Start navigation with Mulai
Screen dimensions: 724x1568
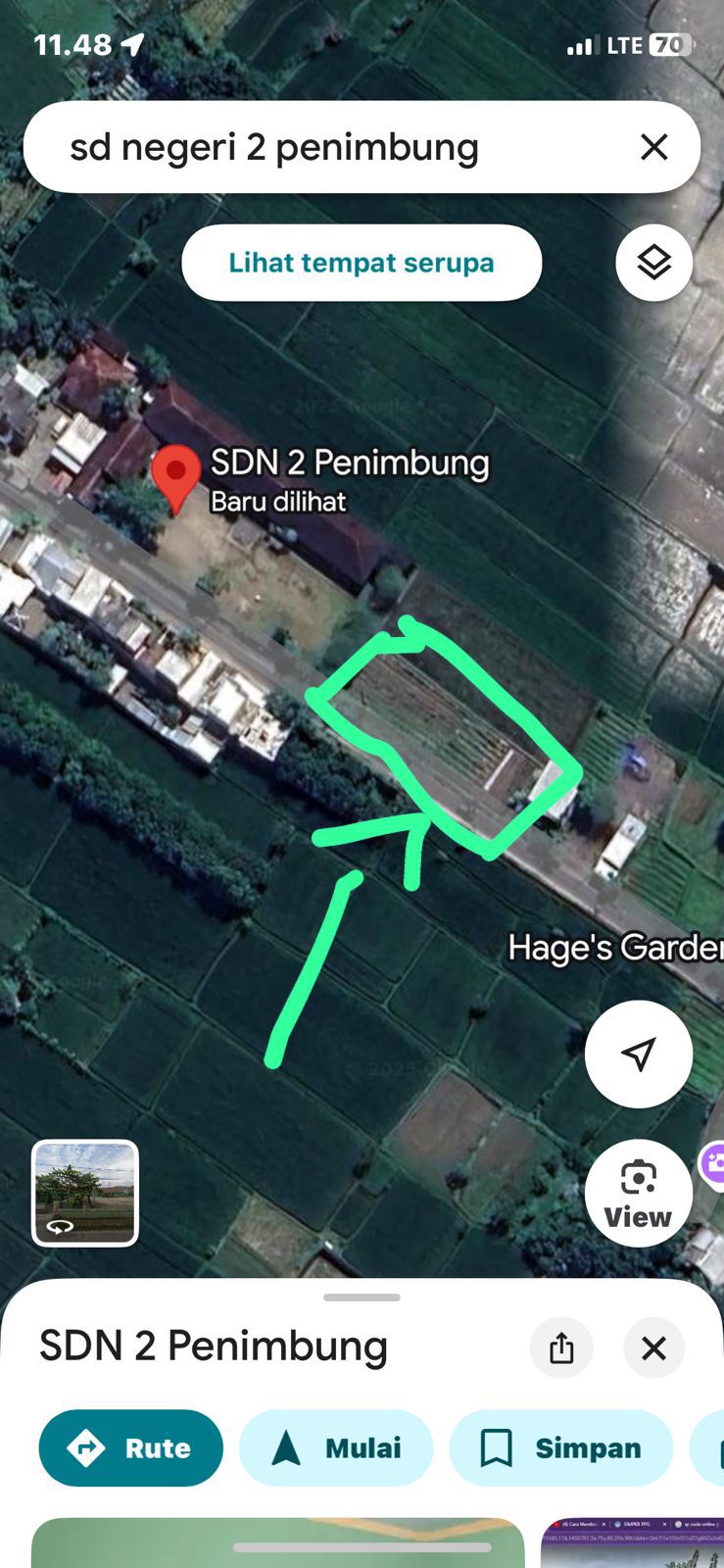click(336, 1447)
